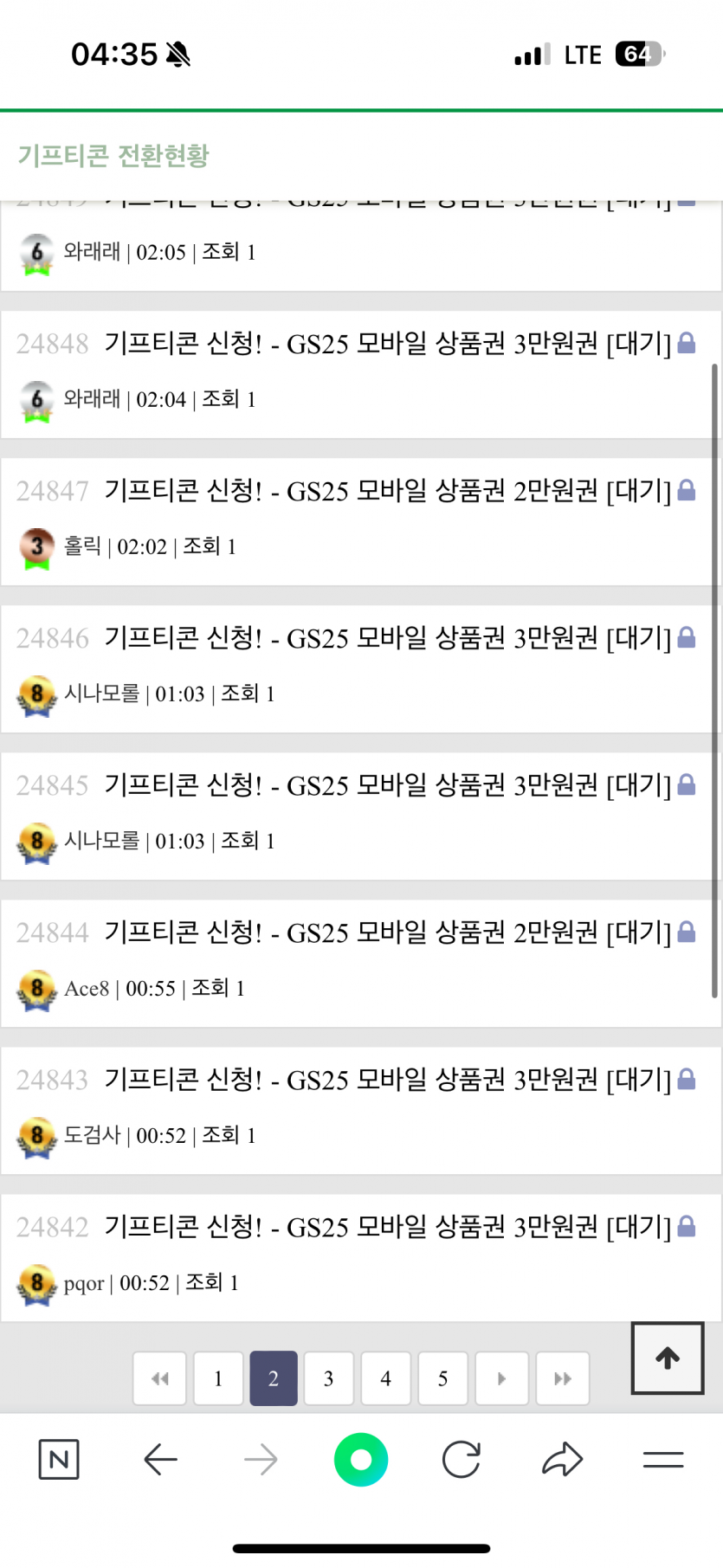Open post 24848 by 와래래
Viewport: 723px width, 1568px height.
387,344
